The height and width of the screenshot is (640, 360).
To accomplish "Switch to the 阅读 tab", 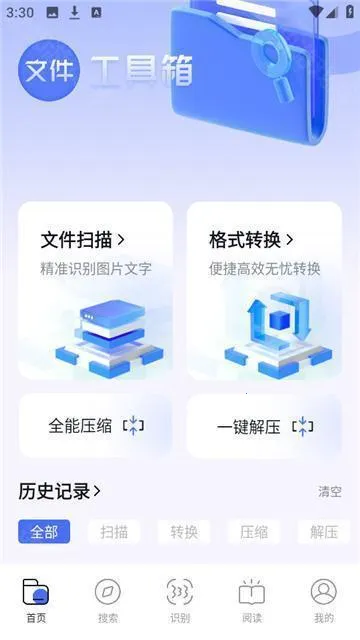I will (x=252, y=601).
